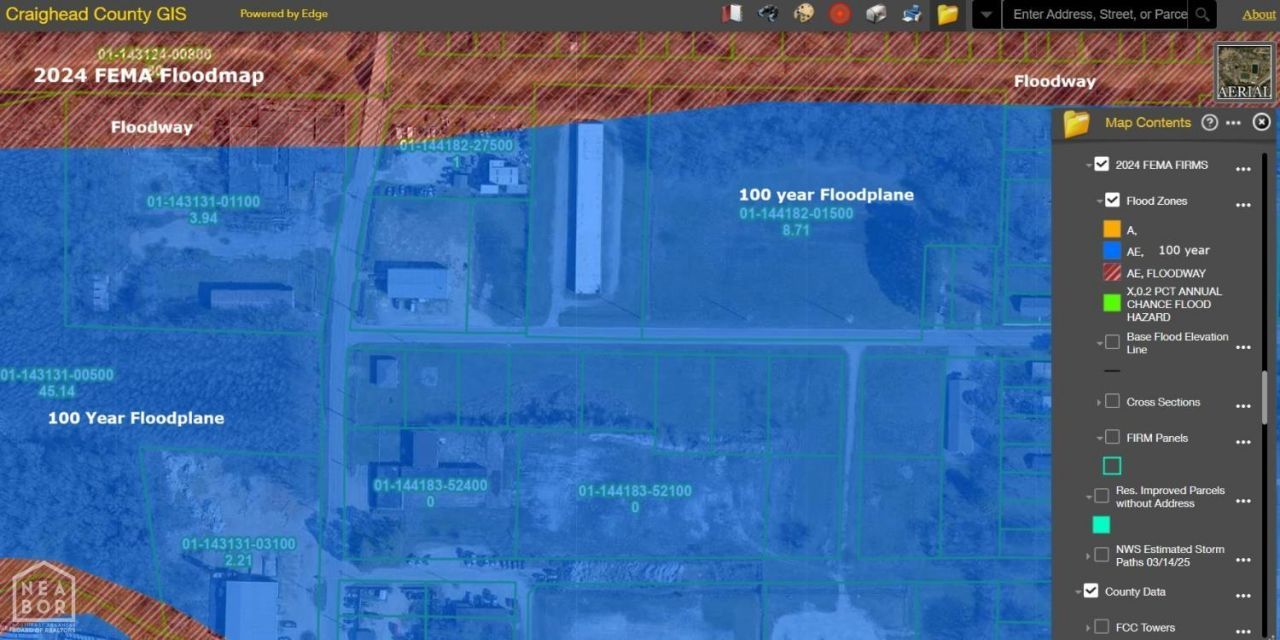Open the paint palette drawing tool
The image size is (1280, 640).
point(804,14)
